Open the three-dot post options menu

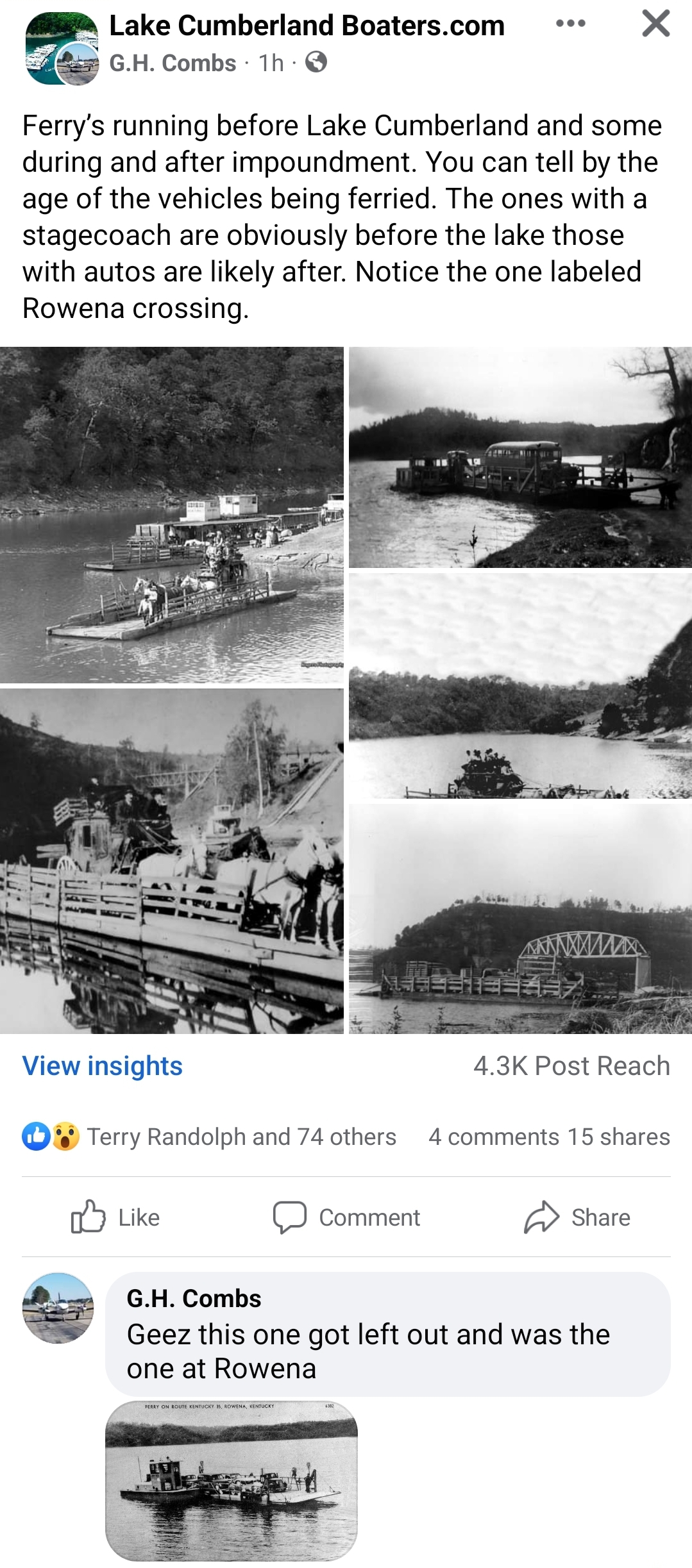[570, 24]
